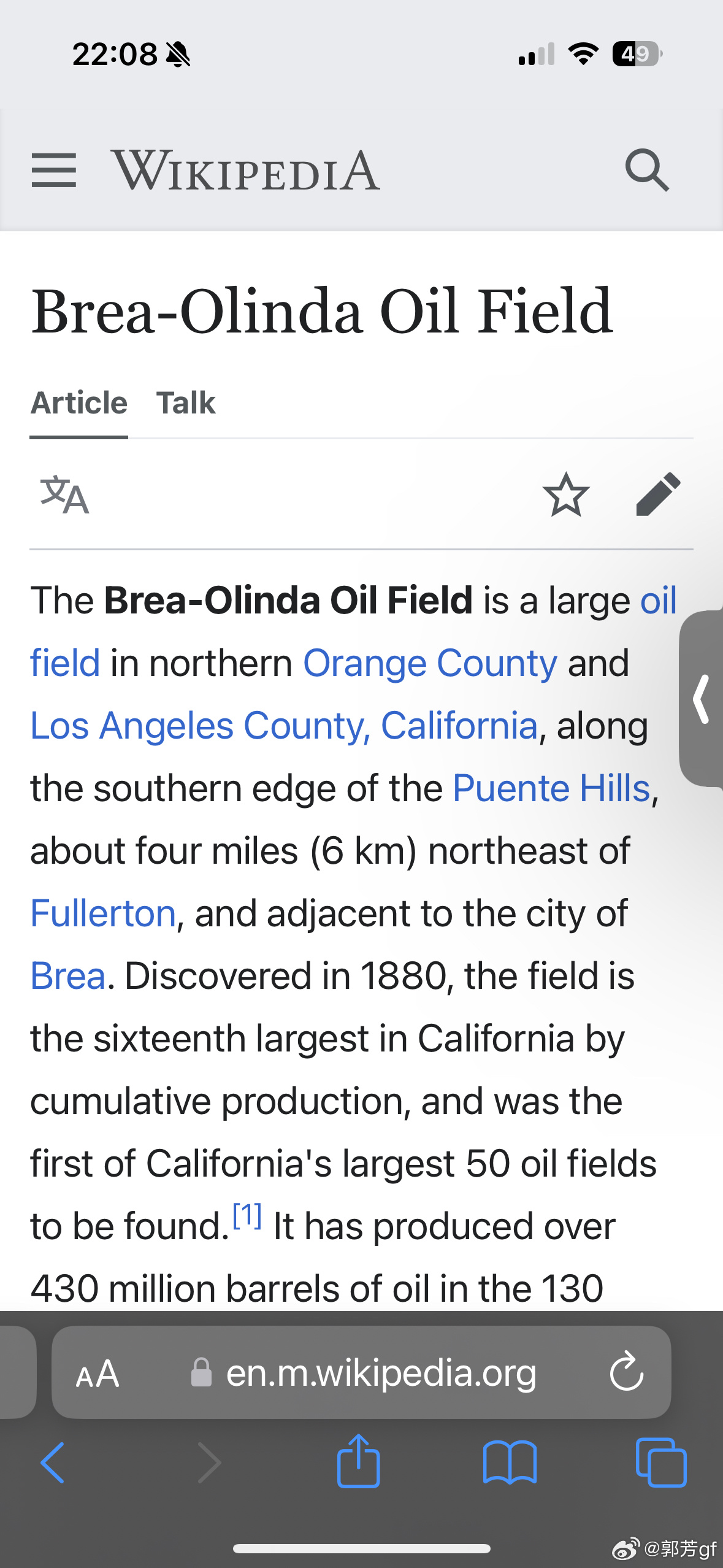723x1568 pixels.
Task: Visit the Puente Hills link
Action: tap(551, 789)
